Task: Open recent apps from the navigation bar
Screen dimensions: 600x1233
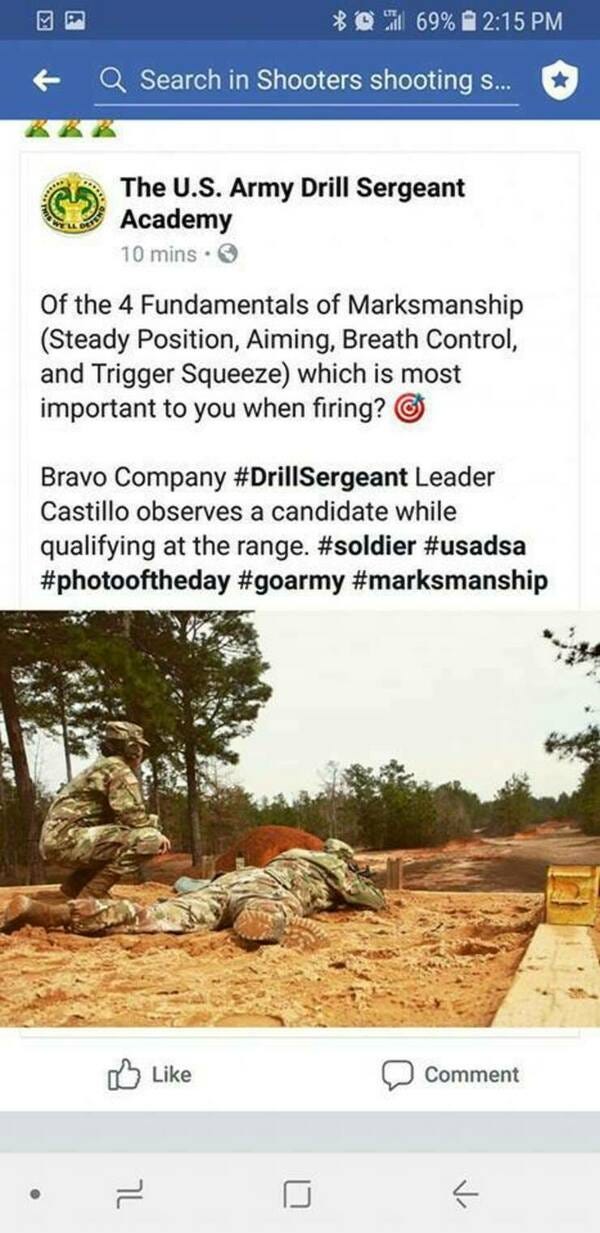Action: 131,1192
